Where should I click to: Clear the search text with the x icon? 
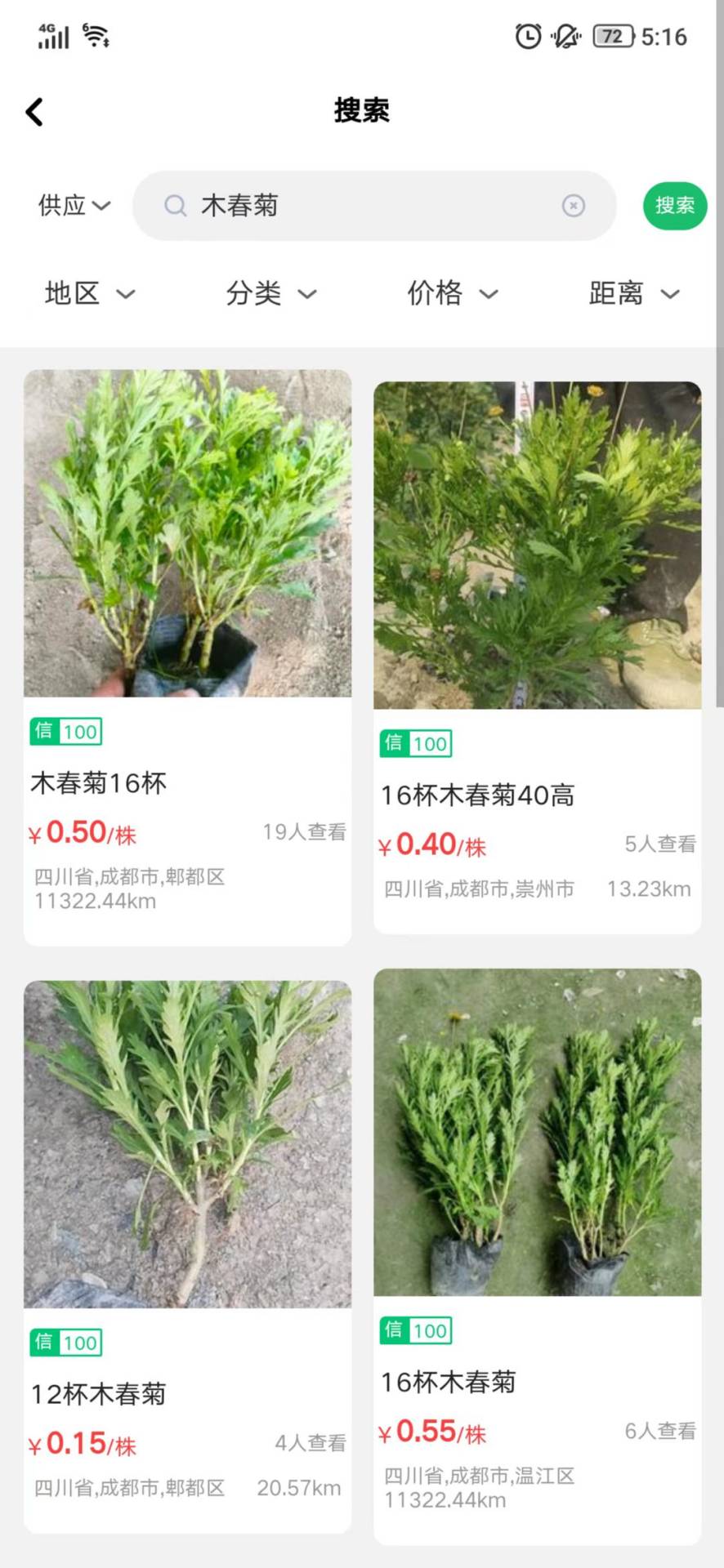573,206
